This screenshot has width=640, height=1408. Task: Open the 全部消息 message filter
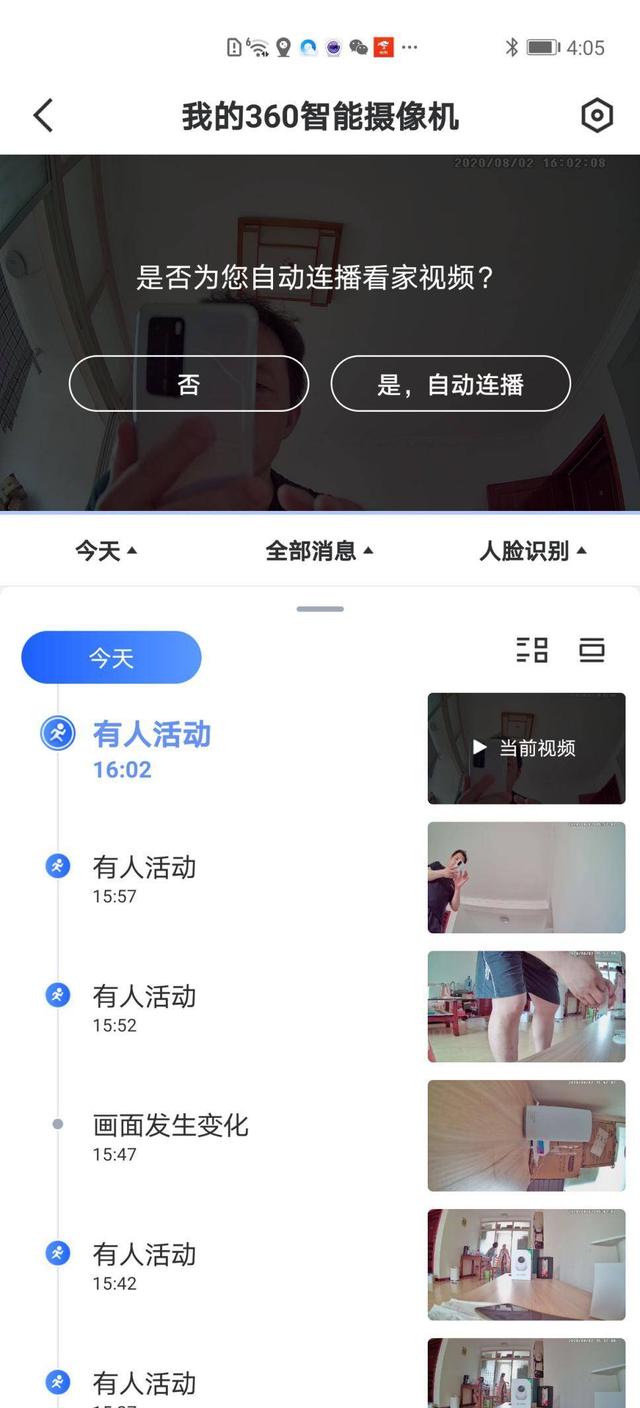(319, 551)
